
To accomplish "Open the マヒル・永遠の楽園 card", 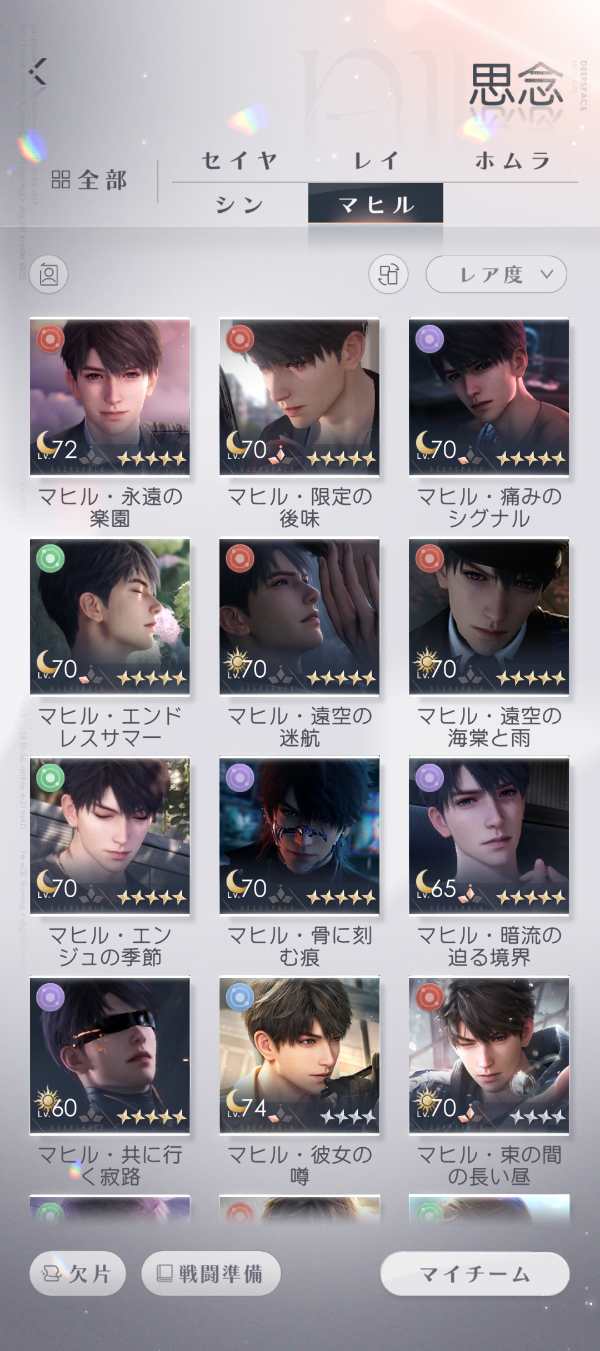I will [110, 396].
